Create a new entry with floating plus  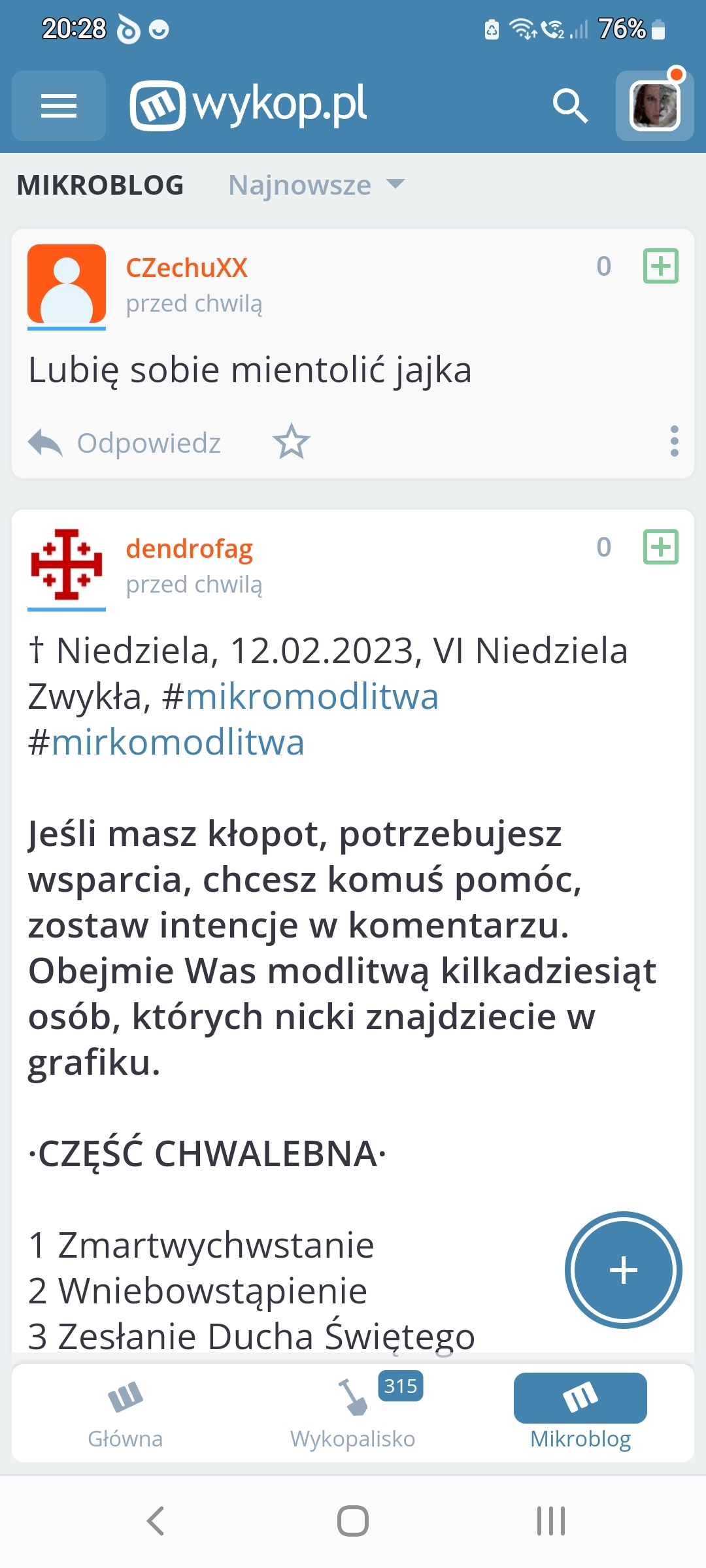[x=623, y=1269]
